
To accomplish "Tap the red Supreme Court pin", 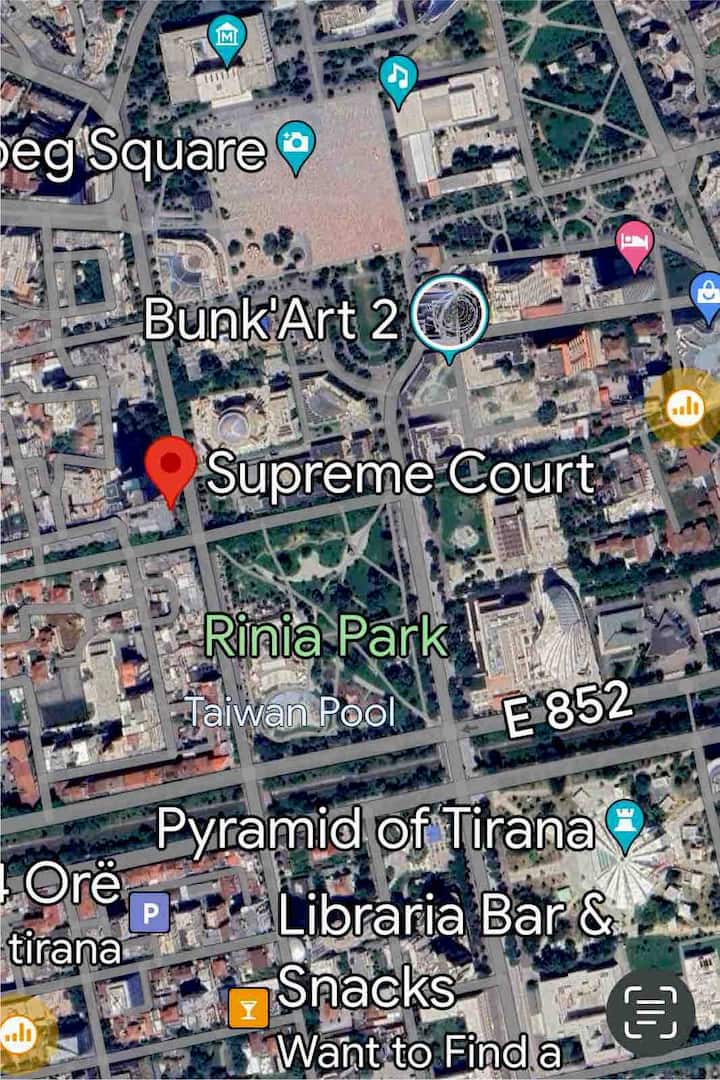I will [x=170, y=466].
